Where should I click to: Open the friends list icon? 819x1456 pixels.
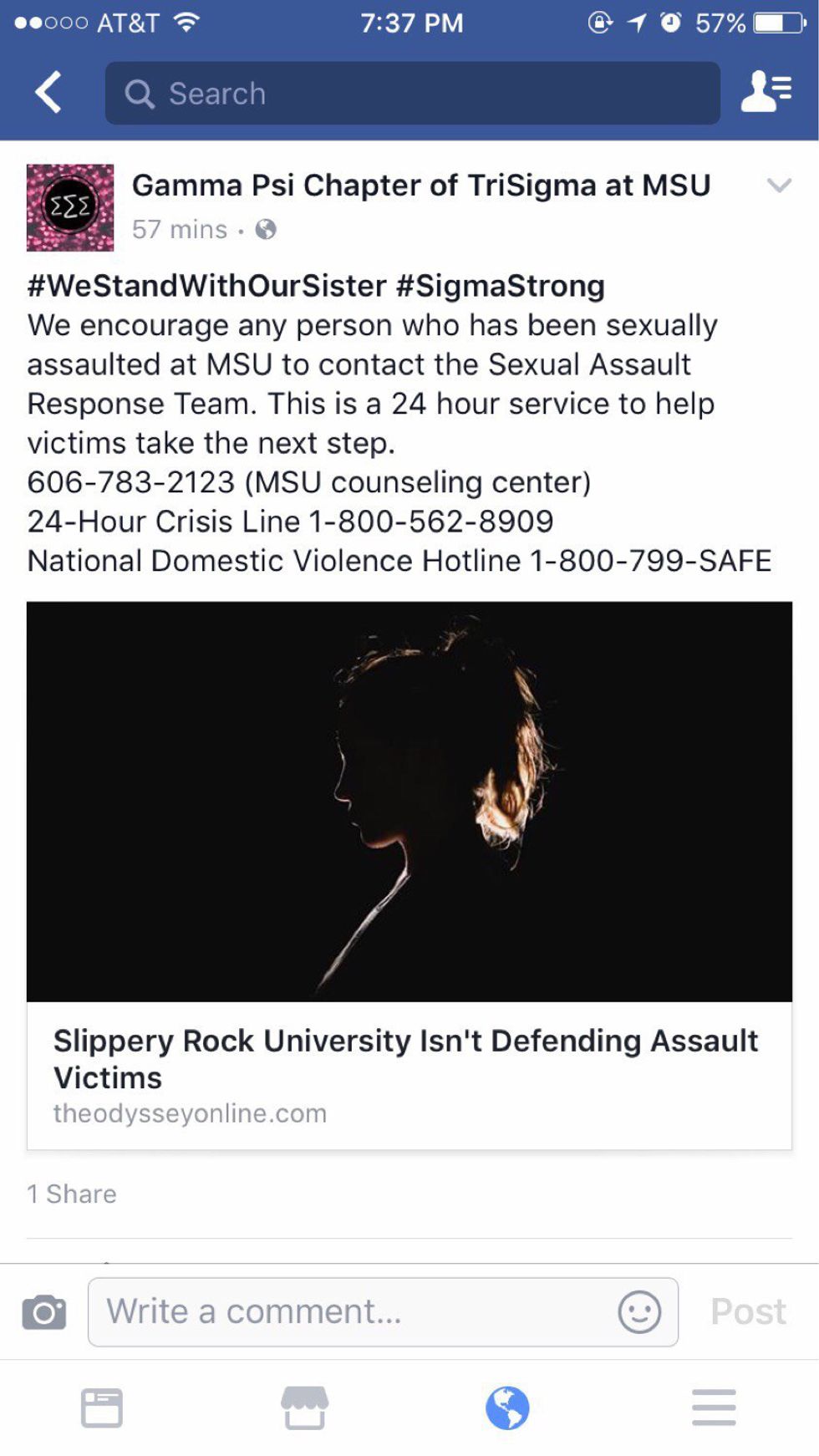(x=766, y=91)
